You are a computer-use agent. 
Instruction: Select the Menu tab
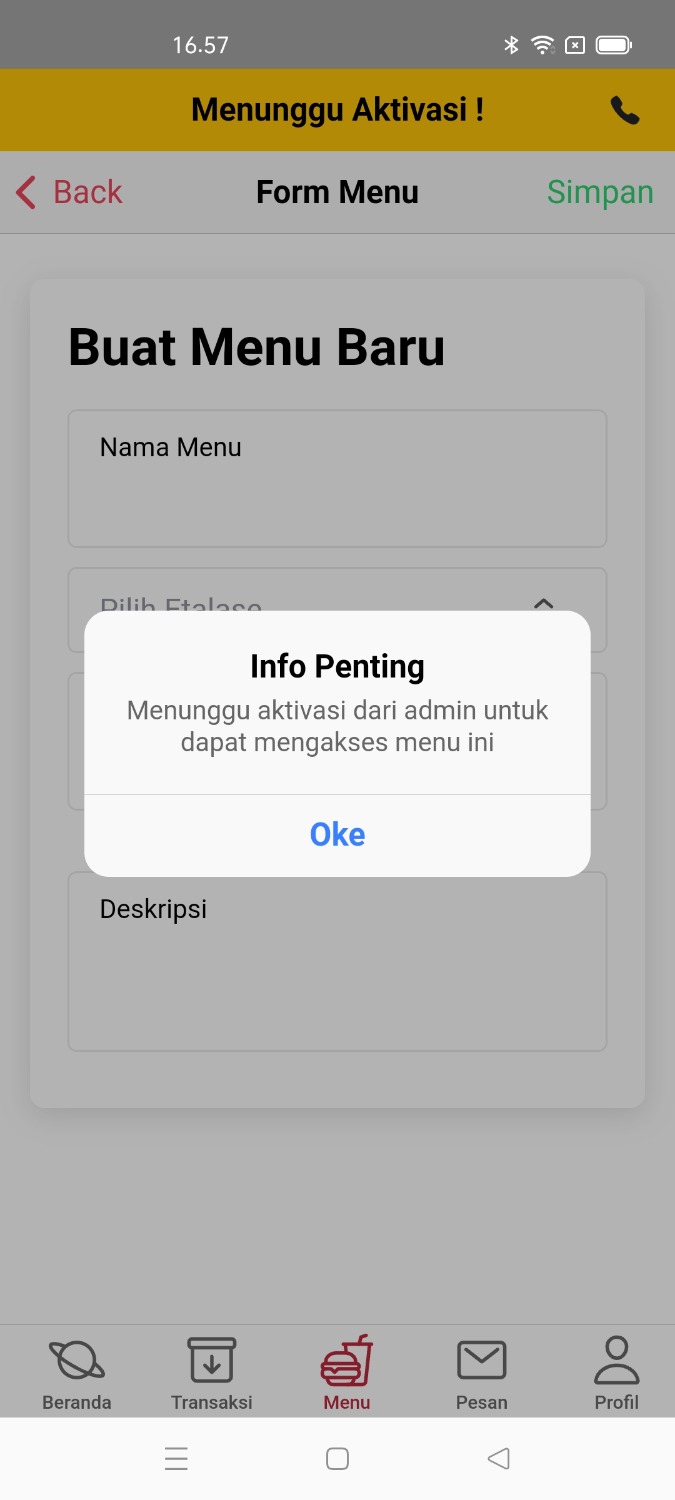coord(346,1372)
